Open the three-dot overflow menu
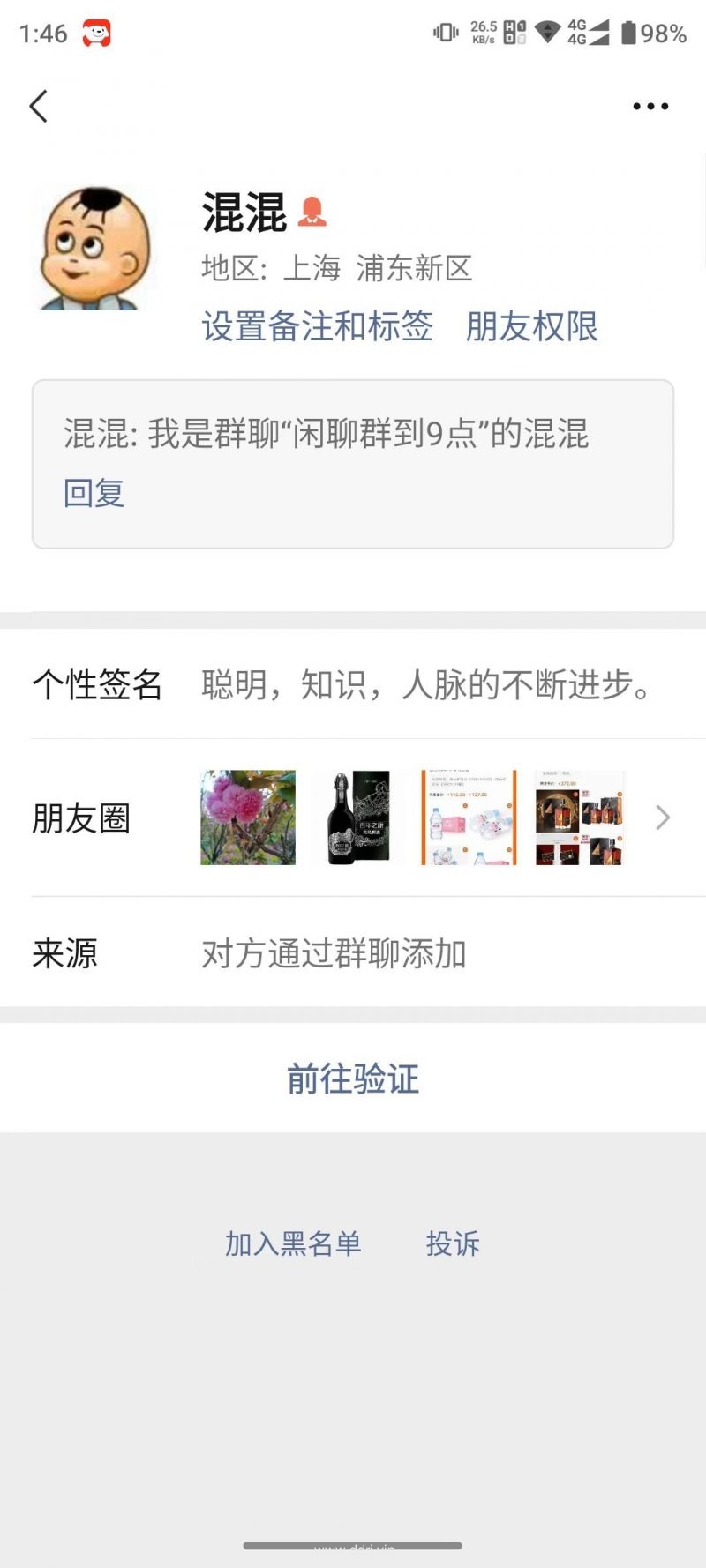The height and width of the screenshot is (1568, 706). tap(650, 106)
